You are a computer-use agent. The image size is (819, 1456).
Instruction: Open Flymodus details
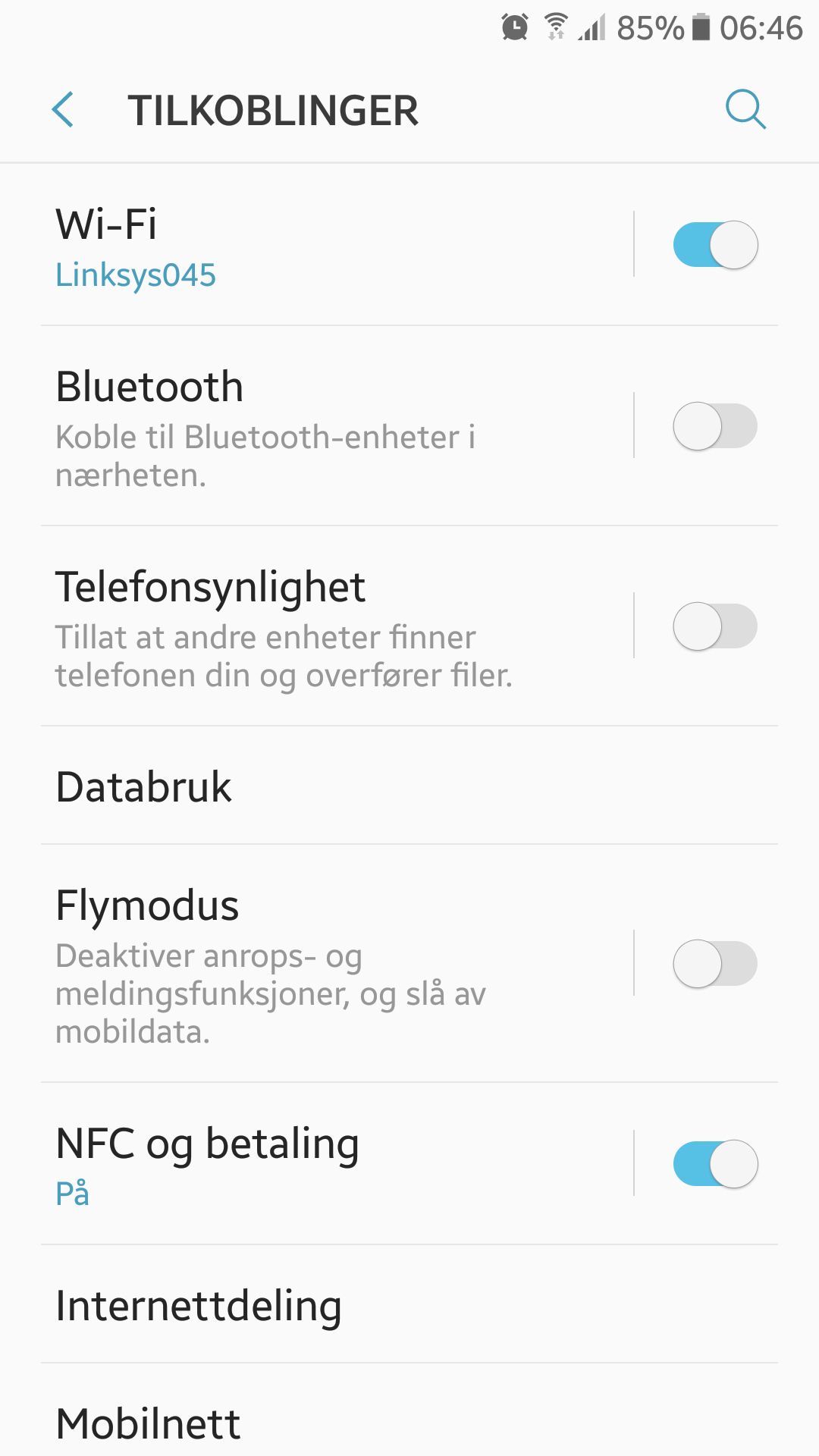[337, 964]
